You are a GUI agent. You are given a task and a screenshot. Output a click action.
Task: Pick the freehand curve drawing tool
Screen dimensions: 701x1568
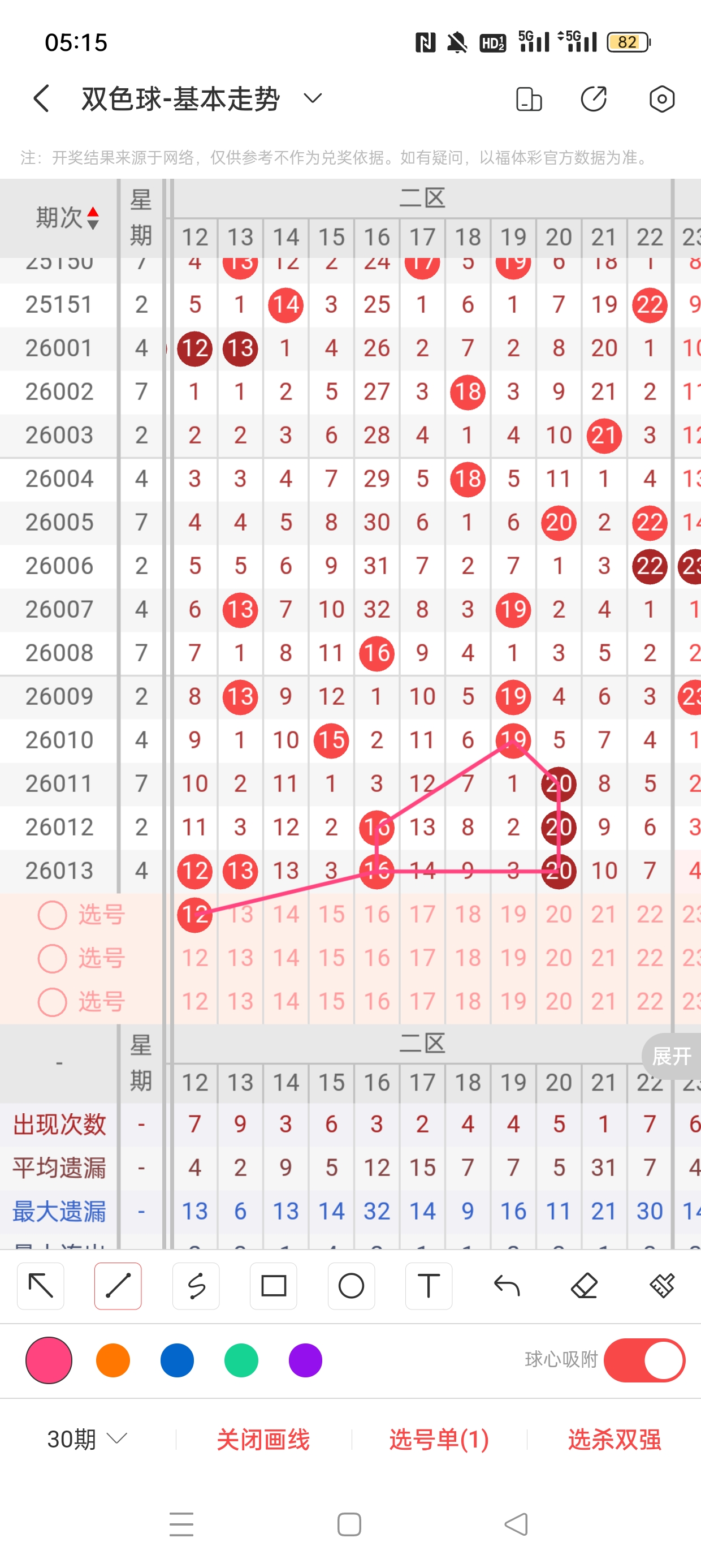[x=196, y=1286]
